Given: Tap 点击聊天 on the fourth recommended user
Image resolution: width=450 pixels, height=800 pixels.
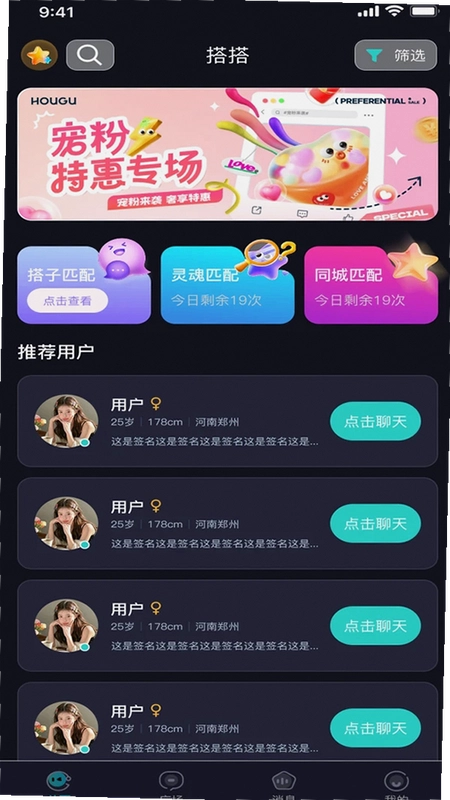Looking at the screenshot, I should point(376,728).
